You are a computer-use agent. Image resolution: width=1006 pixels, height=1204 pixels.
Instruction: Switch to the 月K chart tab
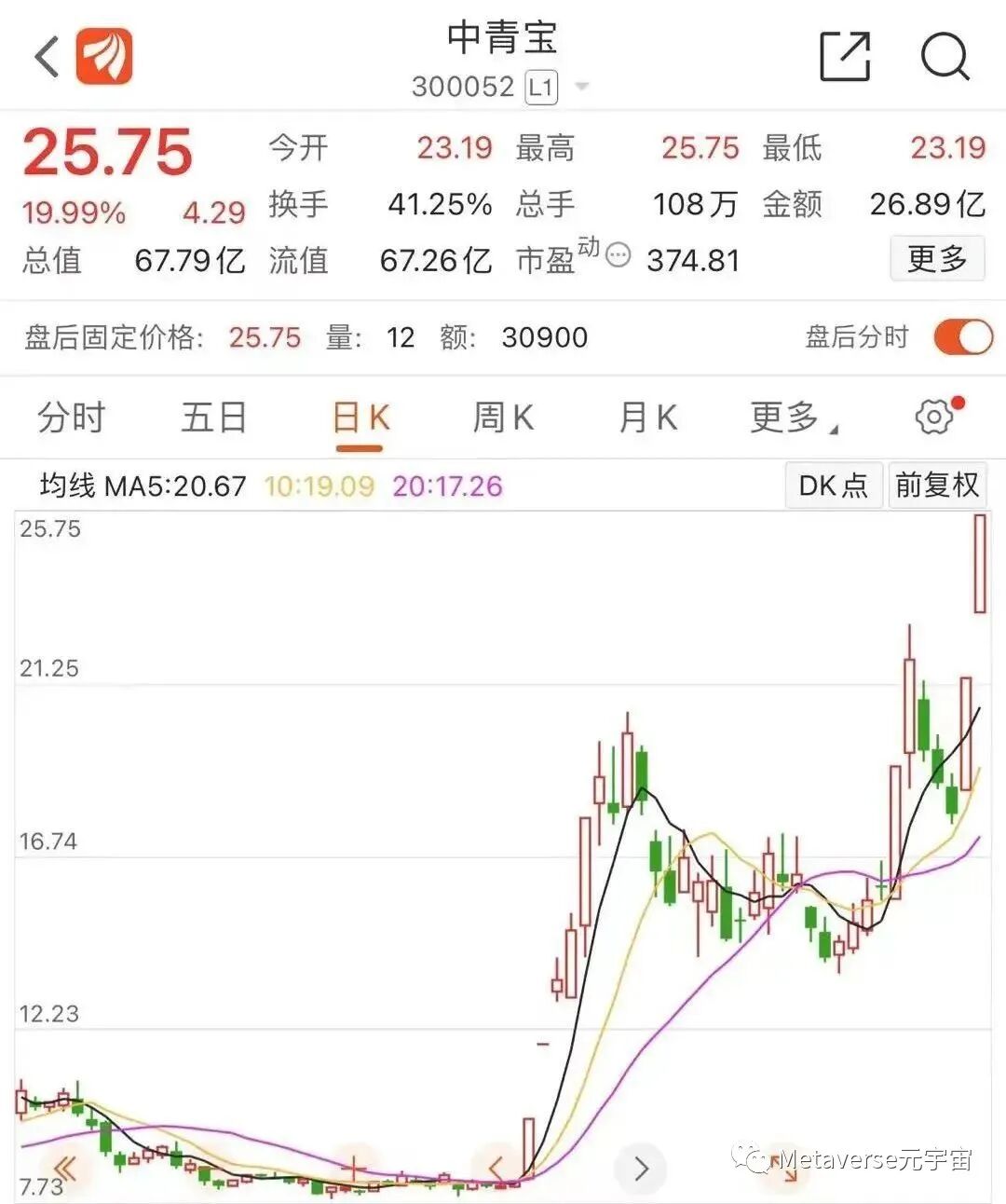coord(648,417)
